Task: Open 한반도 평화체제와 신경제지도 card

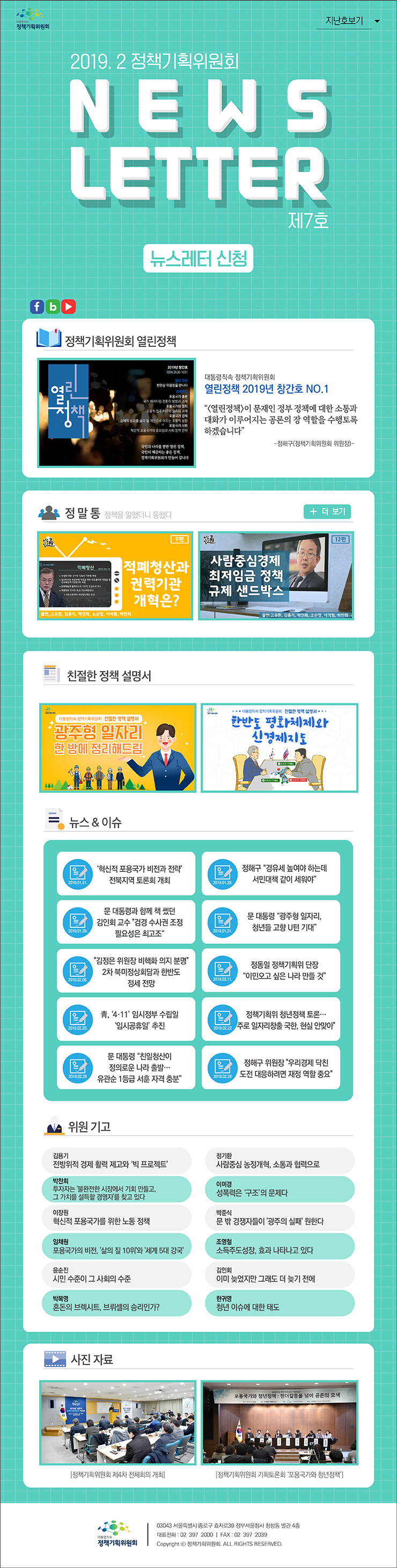Action: (x=279, y=747)
